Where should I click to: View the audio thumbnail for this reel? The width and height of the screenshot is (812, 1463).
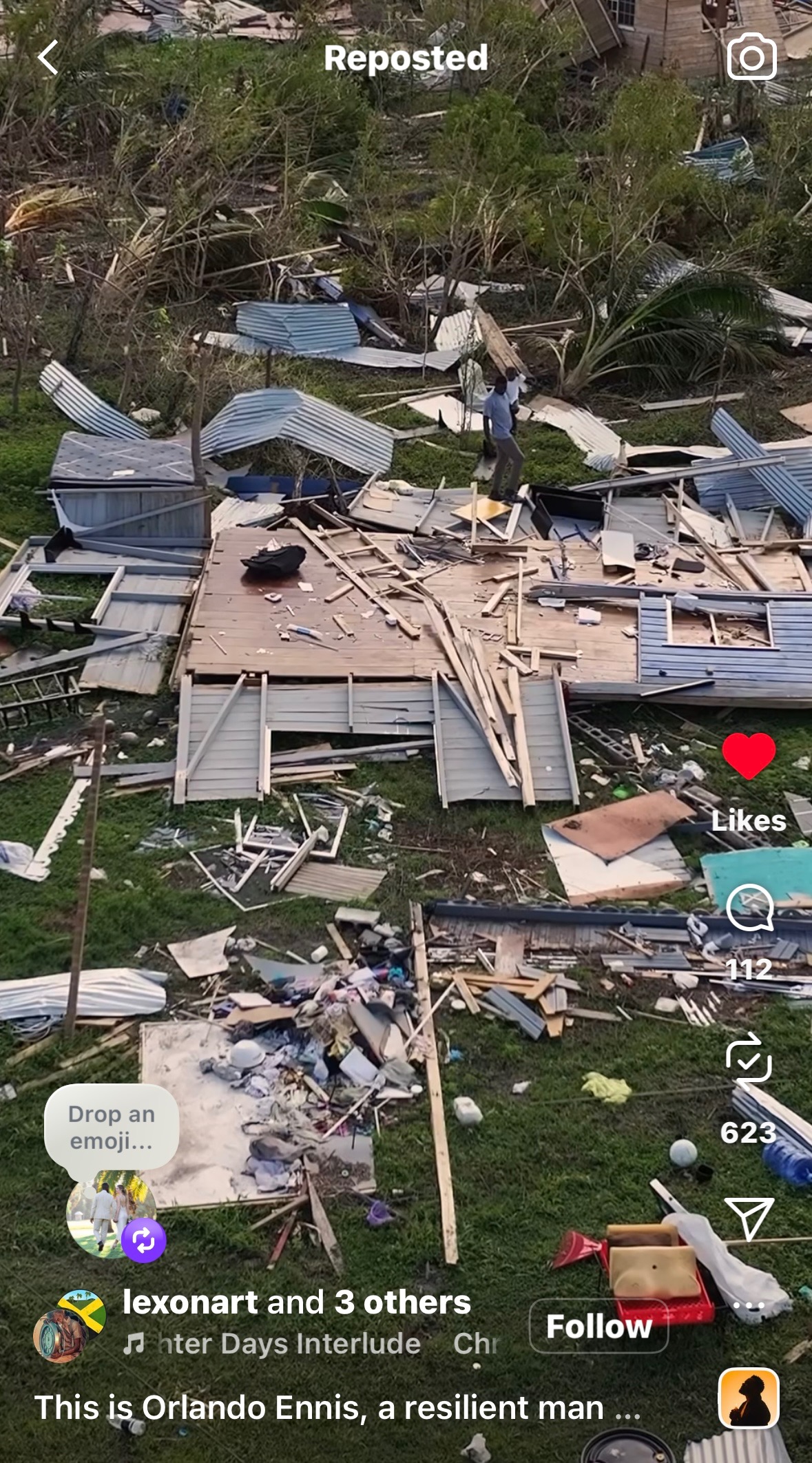[x=749, y=1398]
